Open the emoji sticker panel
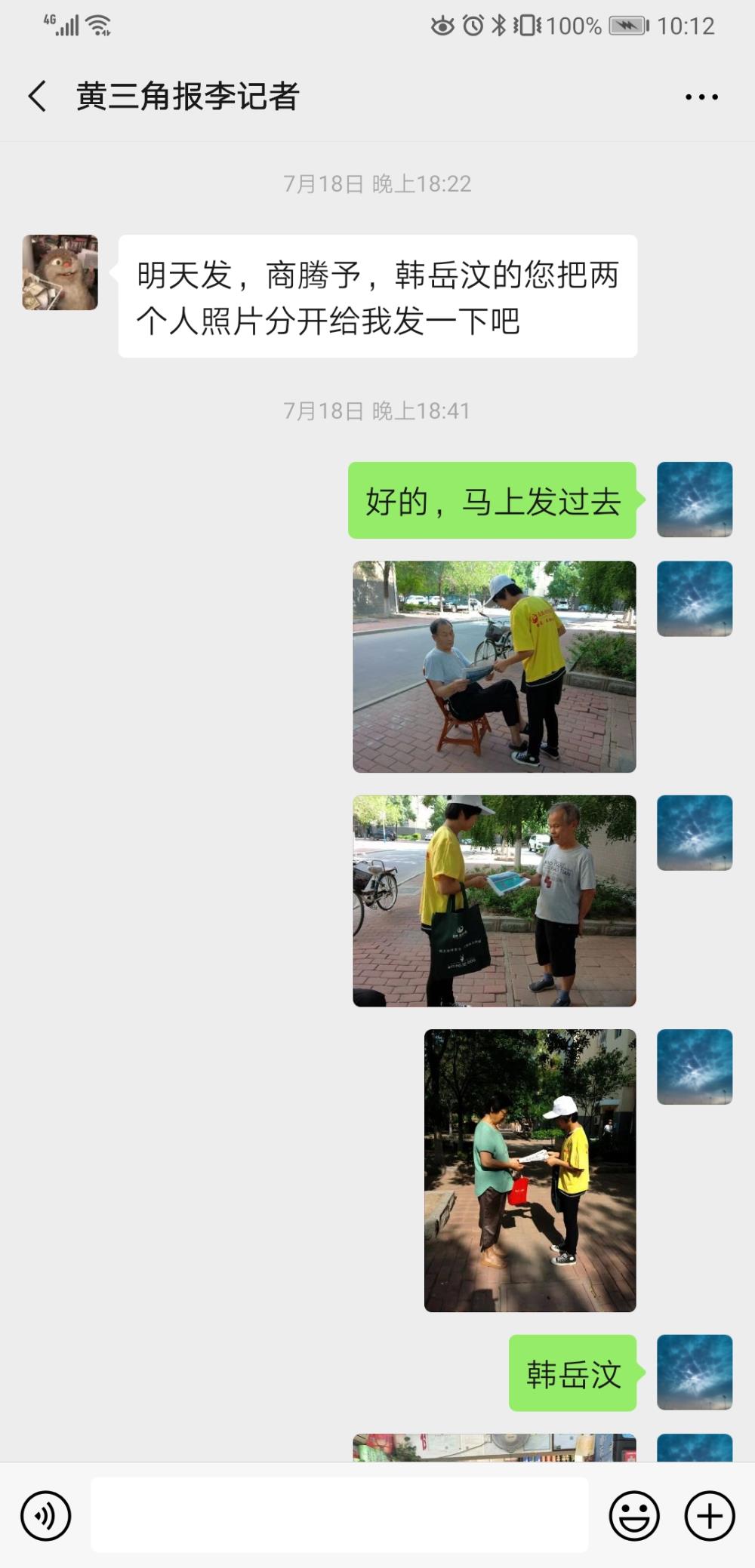The image size is (755, 1568). tap(634, 1516)
